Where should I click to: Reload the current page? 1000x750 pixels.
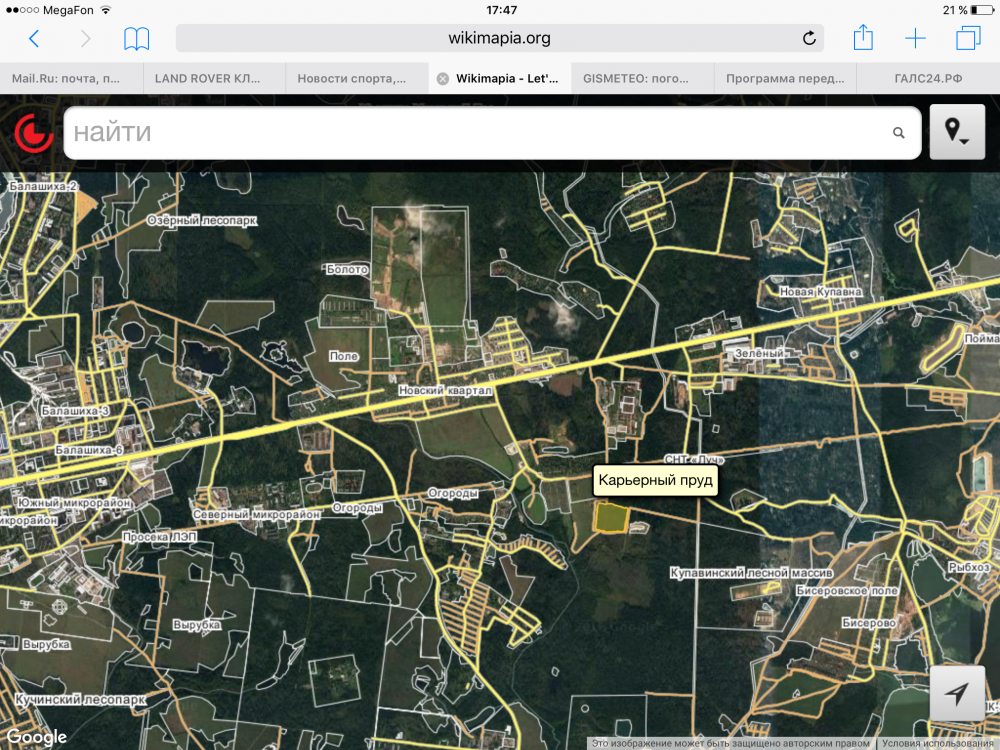click(809, 39)
